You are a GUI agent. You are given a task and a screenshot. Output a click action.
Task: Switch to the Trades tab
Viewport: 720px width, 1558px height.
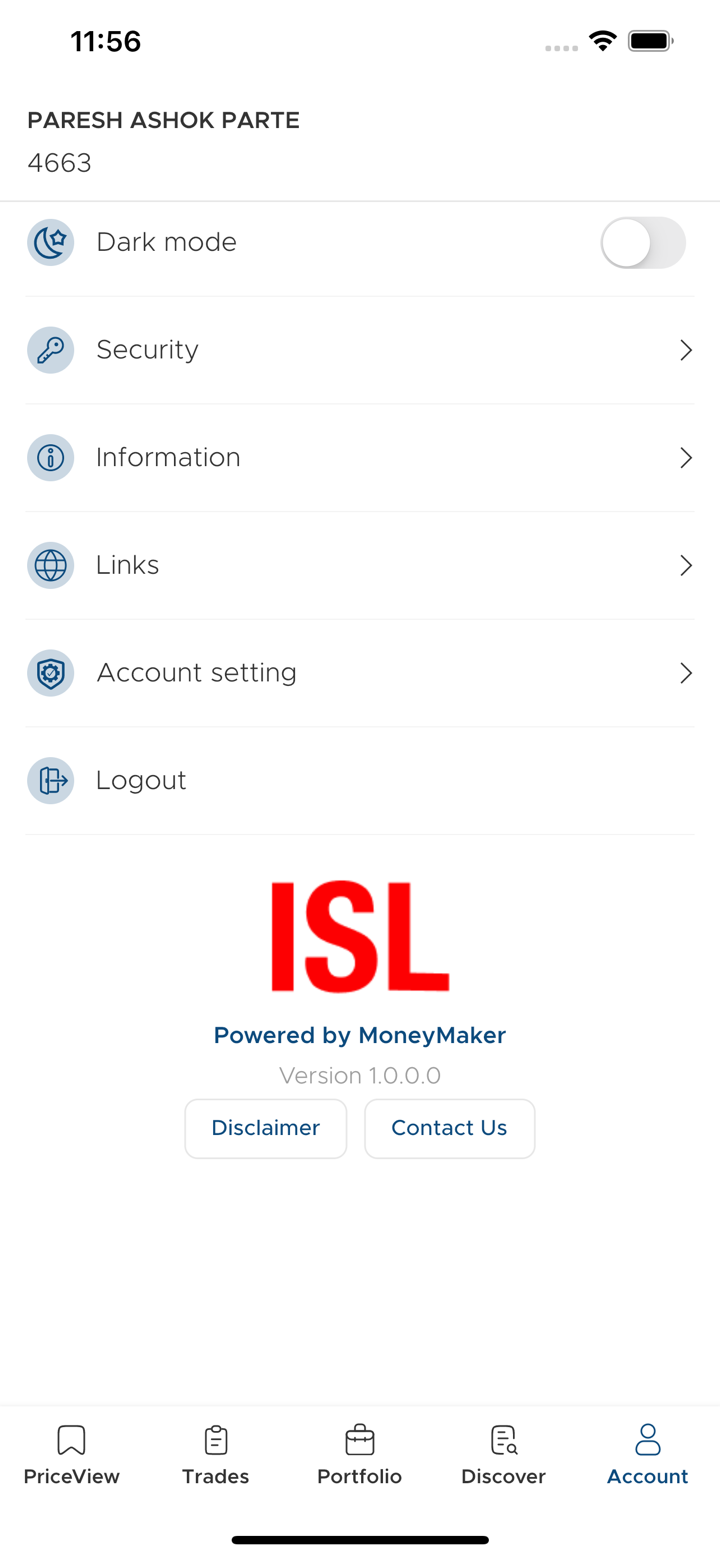click(x=215, y=1455)
